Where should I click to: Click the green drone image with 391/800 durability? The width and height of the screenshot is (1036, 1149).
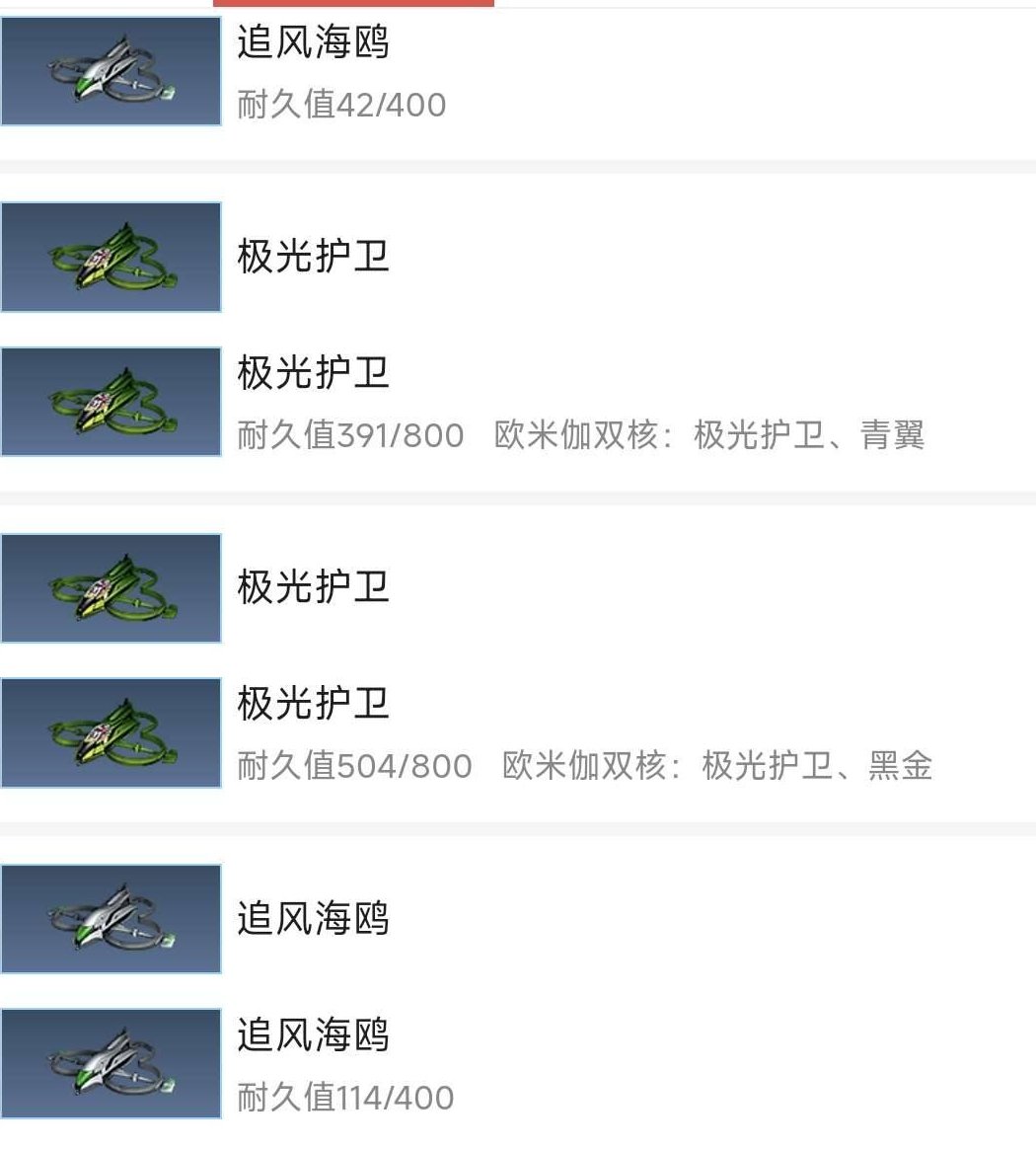[x=111, y=401]
